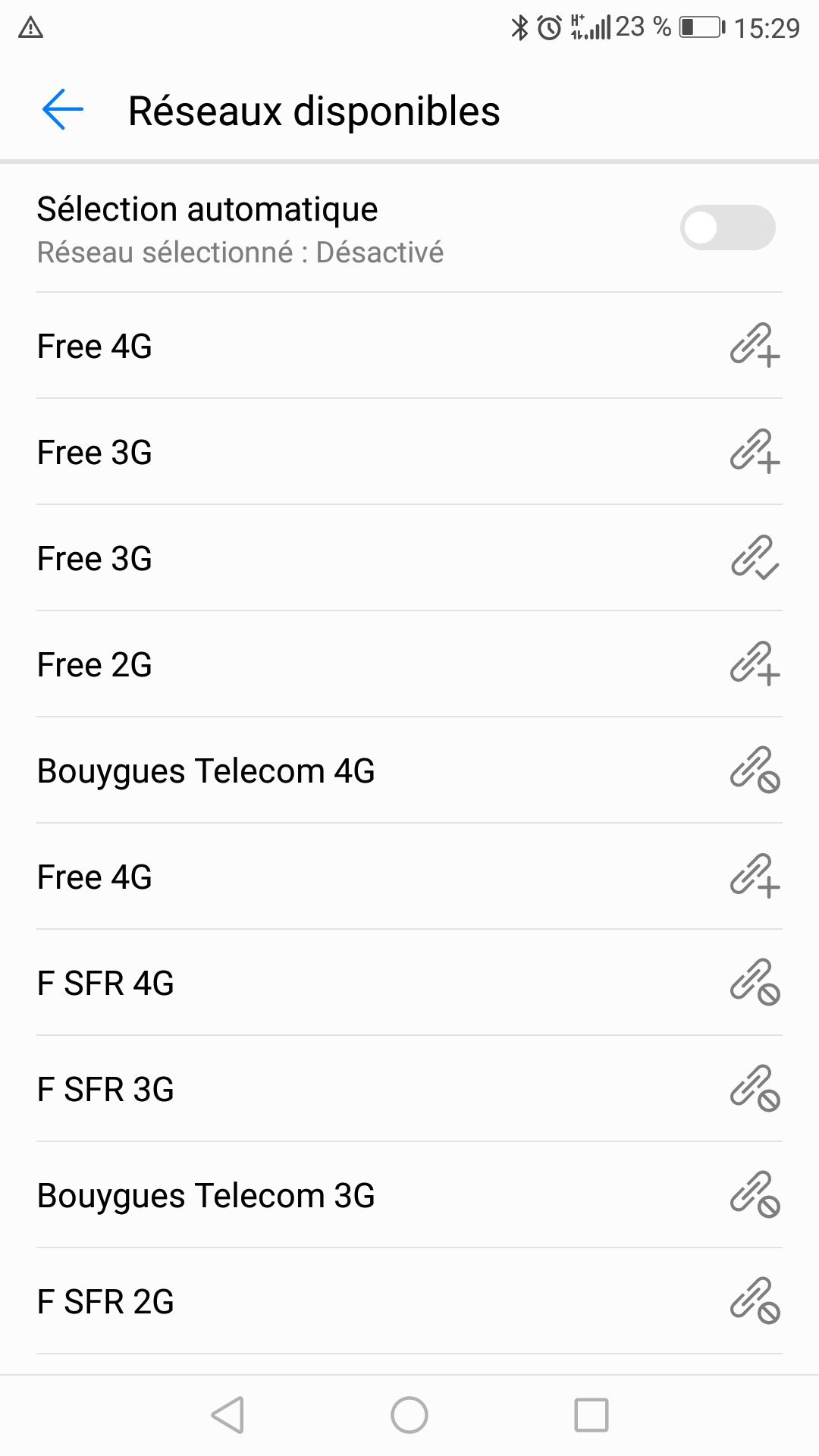The height and width of the screenshot is (1456, 819).
Task: Select Bouygues Telecom 3G network
Action: coord(409,1195)
